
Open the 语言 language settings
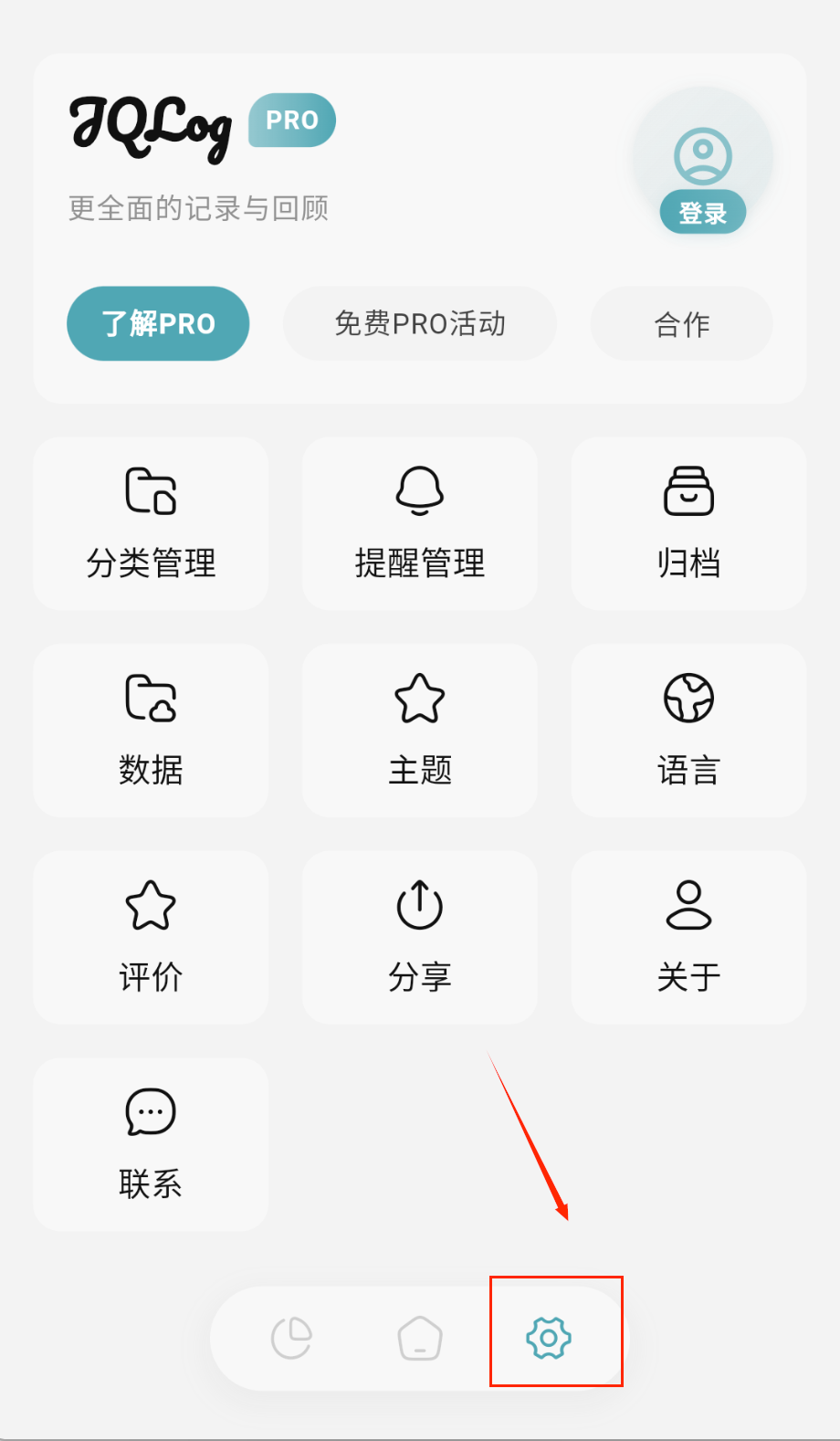pyautogui.click(x=688, y=731)
